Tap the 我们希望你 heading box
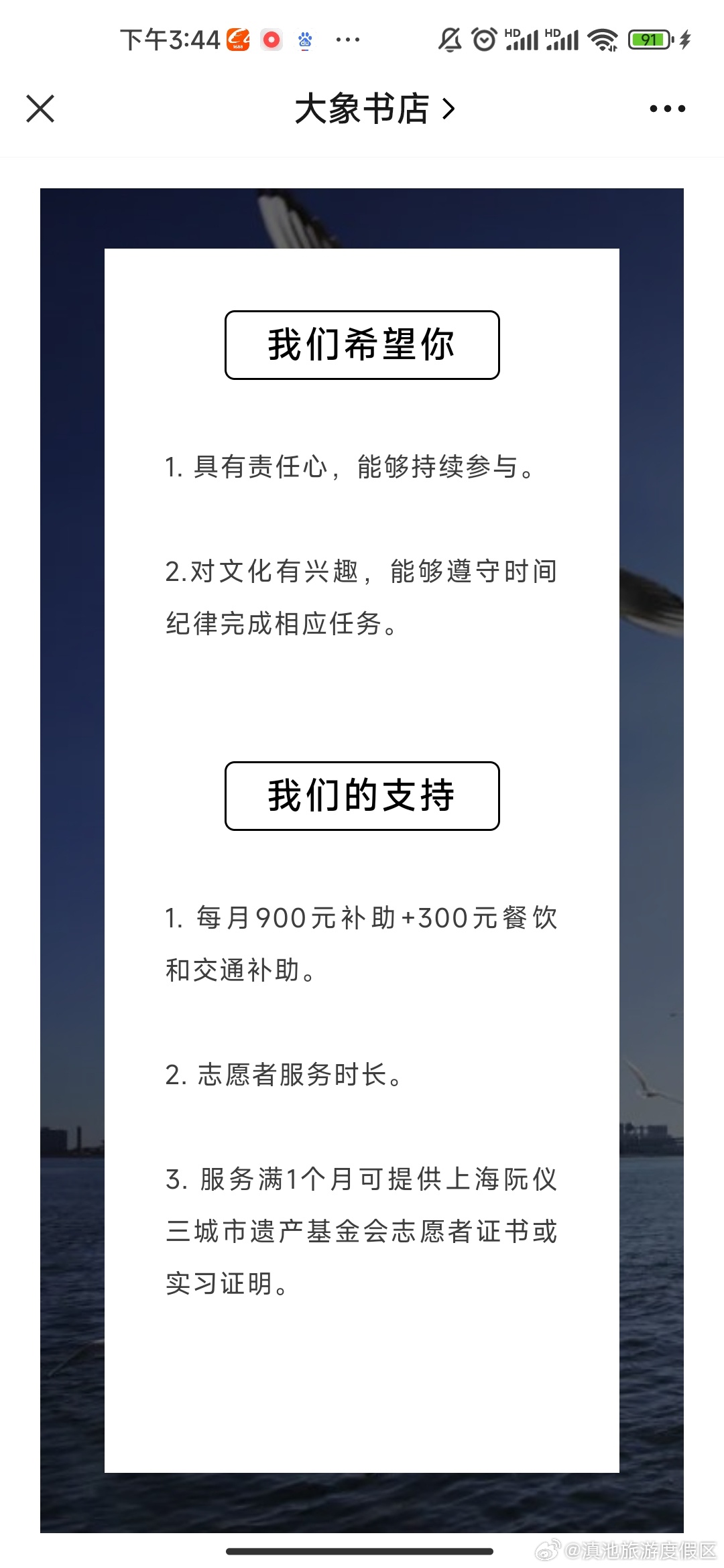Screen dimensions: 724x1568 pos(361,344)
